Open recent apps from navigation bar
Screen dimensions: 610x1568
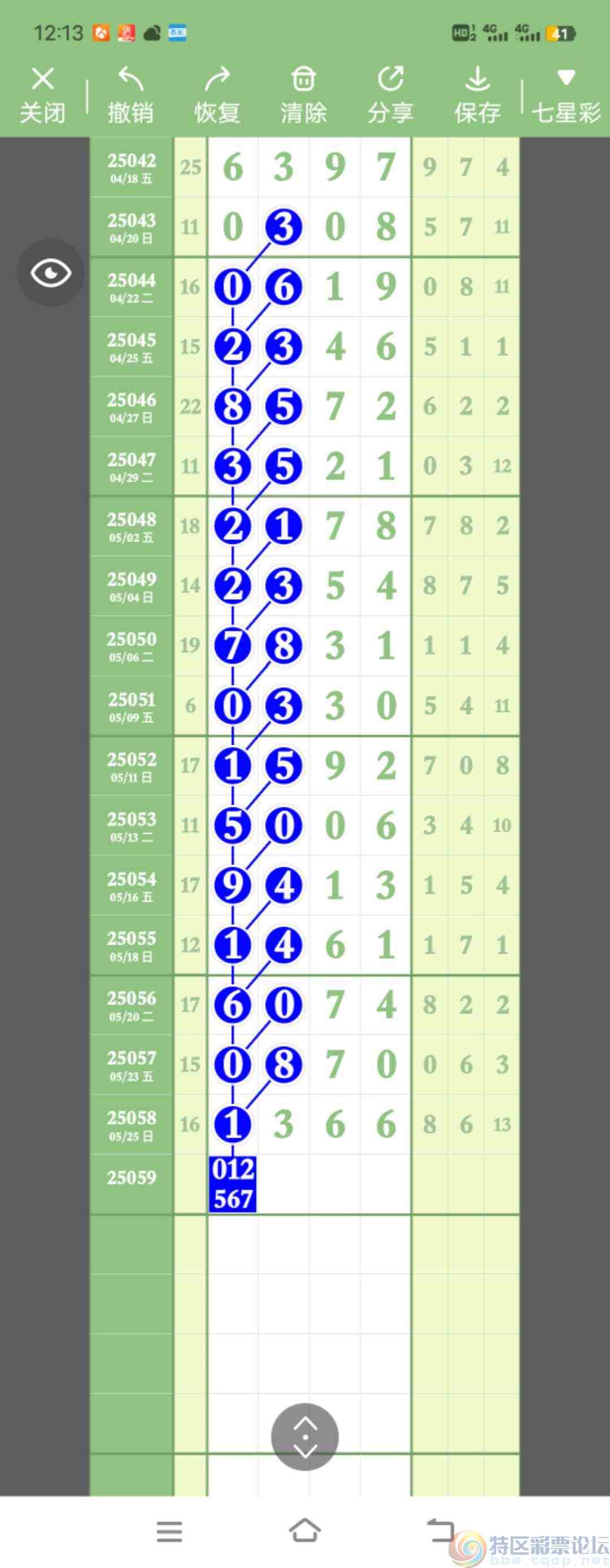[169, 1530]
